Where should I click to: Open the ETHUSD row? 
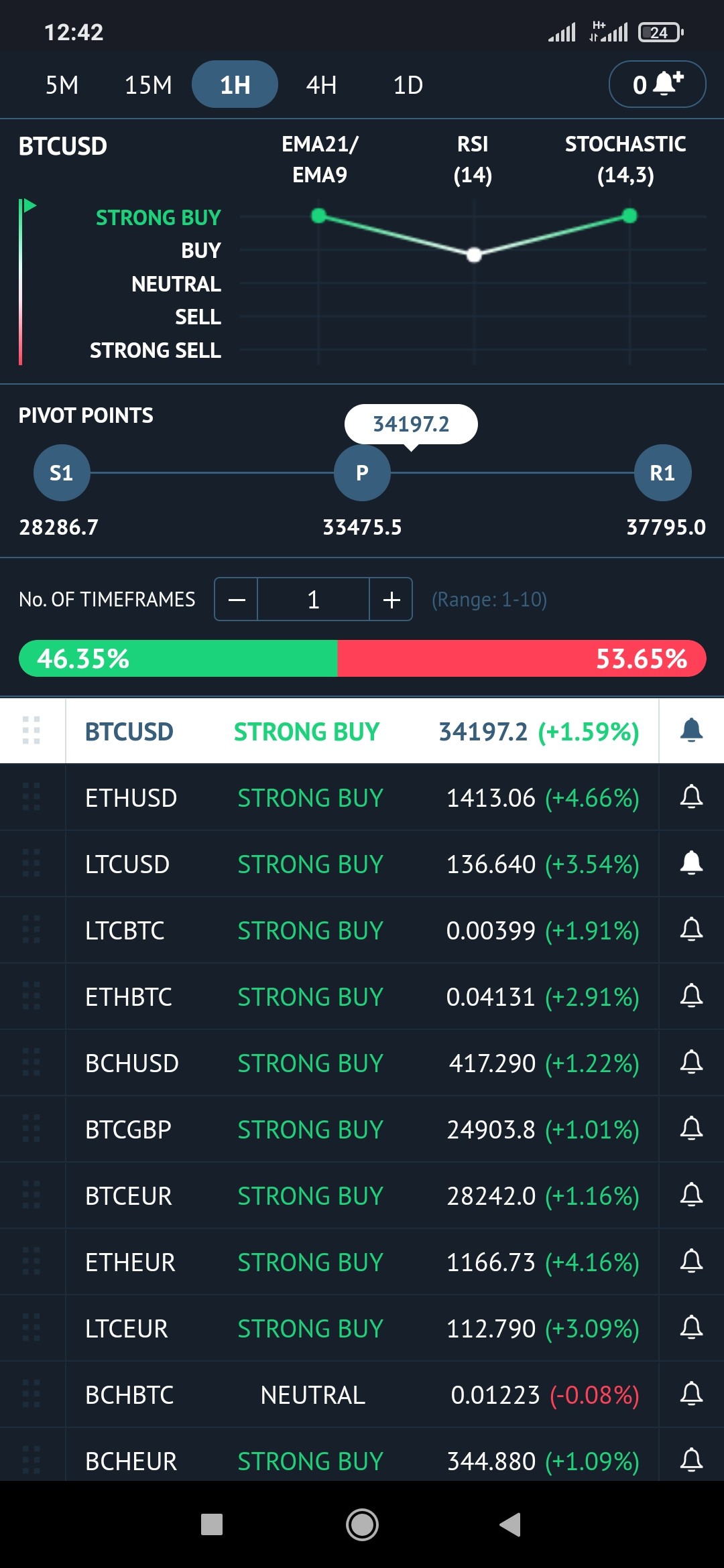pos(362,797)
